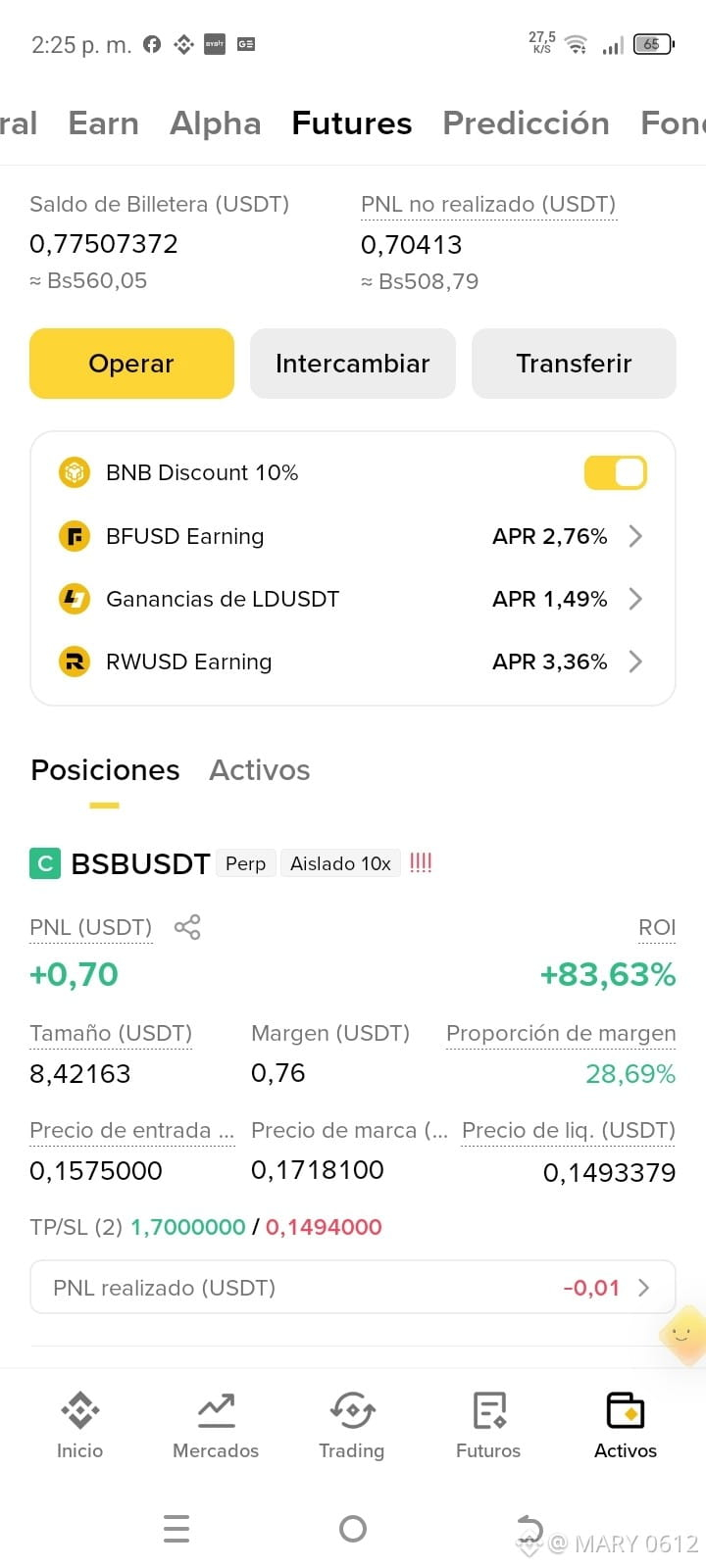
Task: Switch to the Activos section tab
Action: 260,770
